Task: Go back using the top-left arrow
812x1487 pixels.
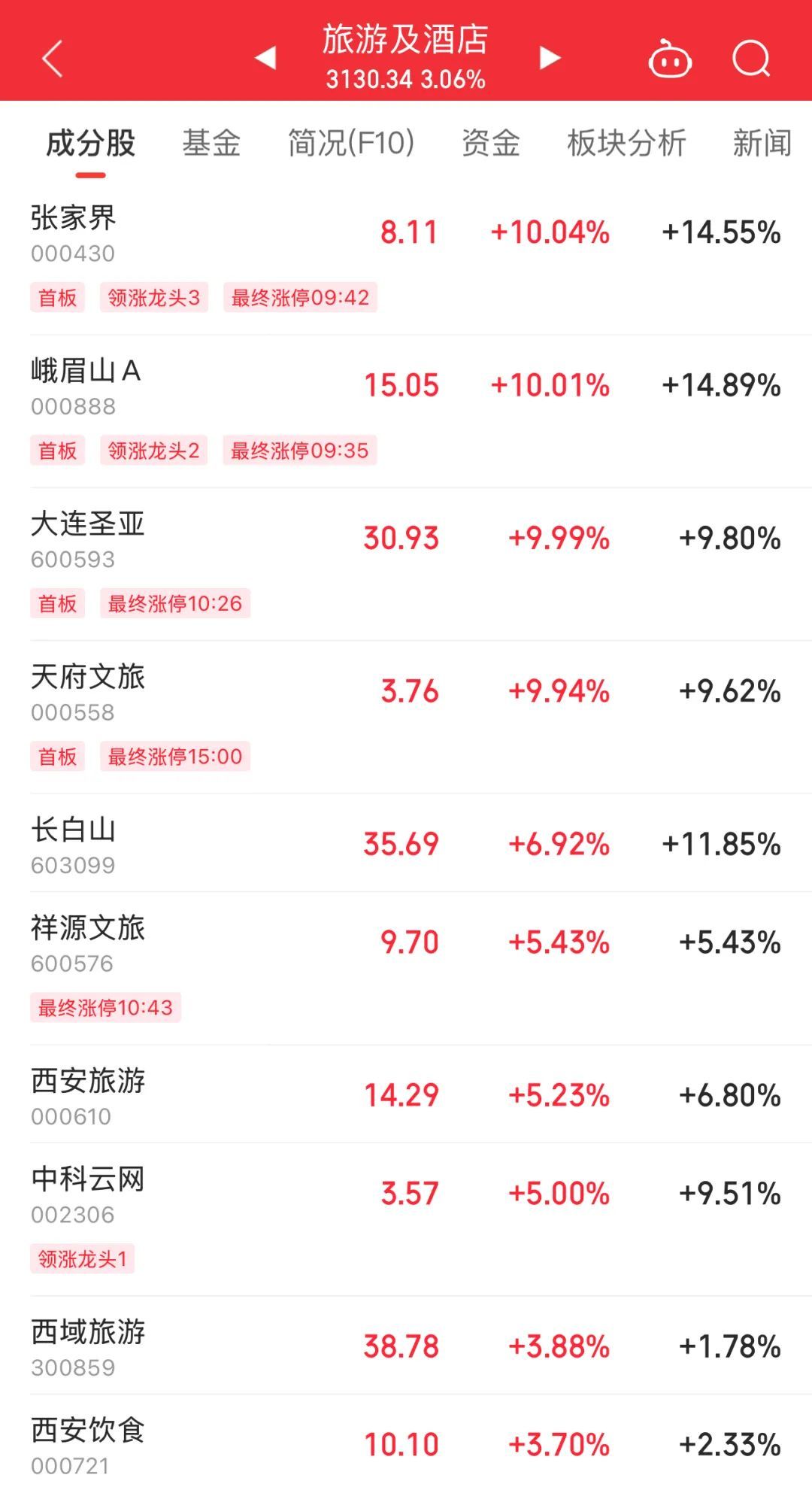Action: click(x=52, y=59)
